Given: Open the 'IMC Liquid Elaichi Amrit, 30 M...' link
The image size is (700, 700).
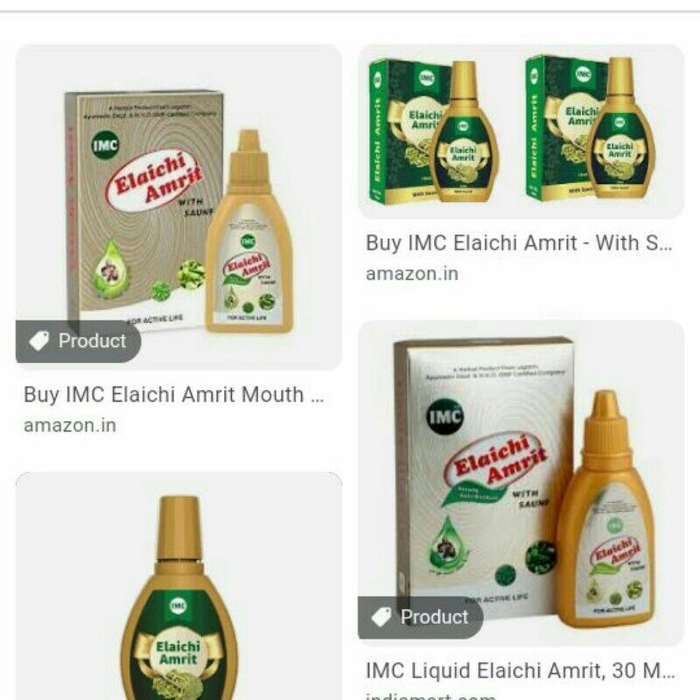Looking at the screenshot, I should point(519,669).
